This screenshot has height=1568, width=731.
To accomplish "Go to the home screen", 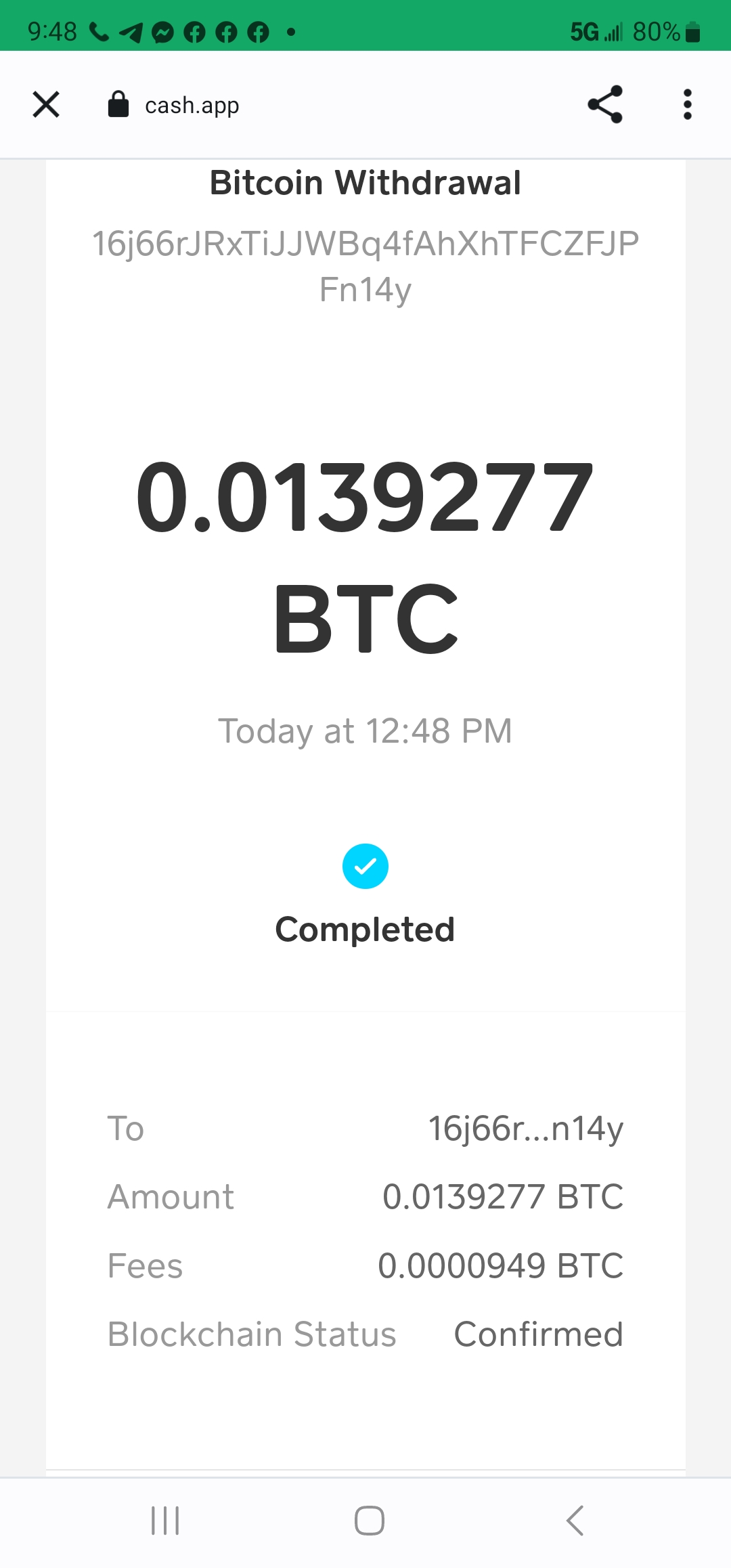I will pyautogui.click(x=370, y=1521).
